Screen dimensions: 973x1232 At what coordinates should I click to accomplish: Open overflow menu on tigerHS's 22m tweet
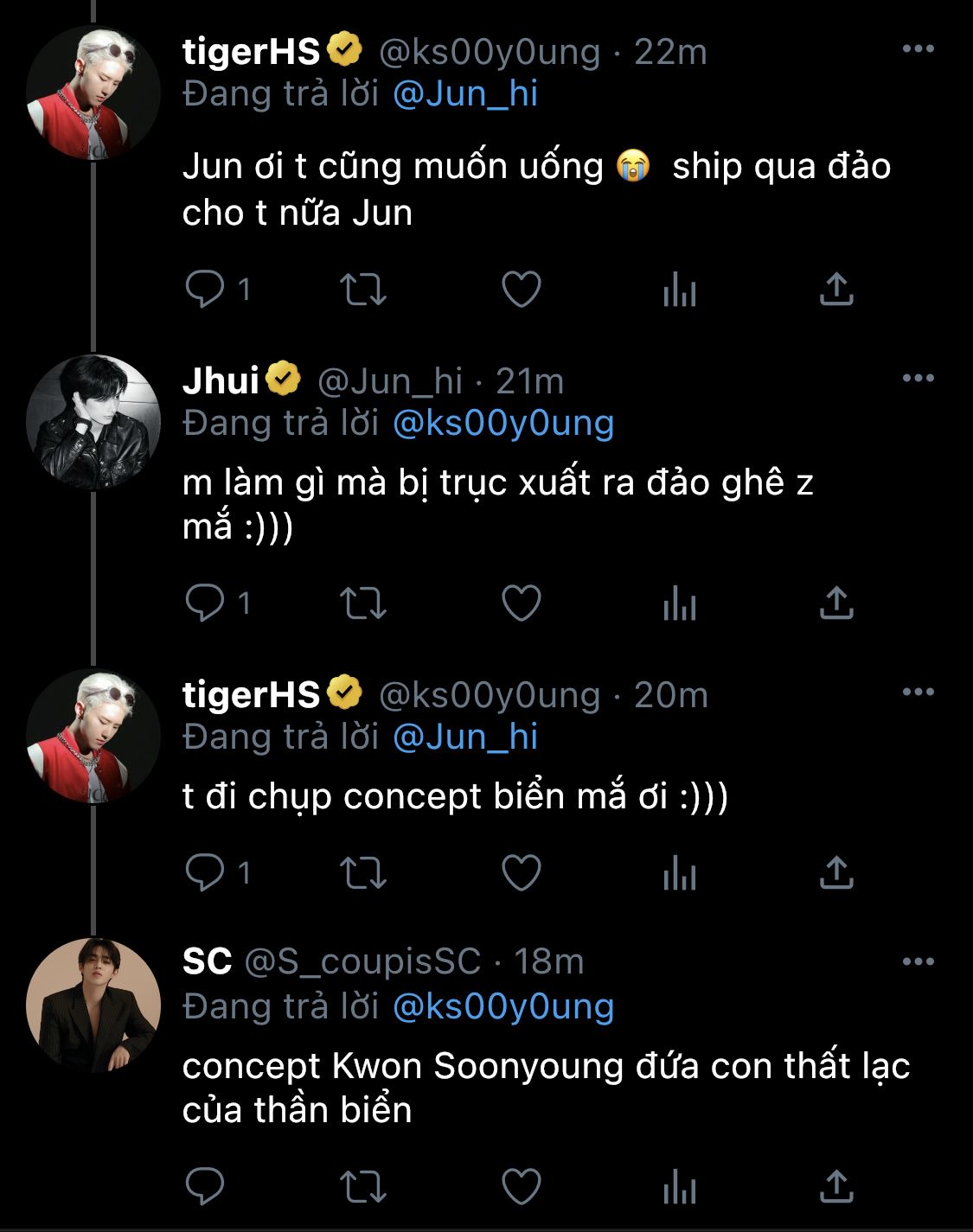[918, 49]
